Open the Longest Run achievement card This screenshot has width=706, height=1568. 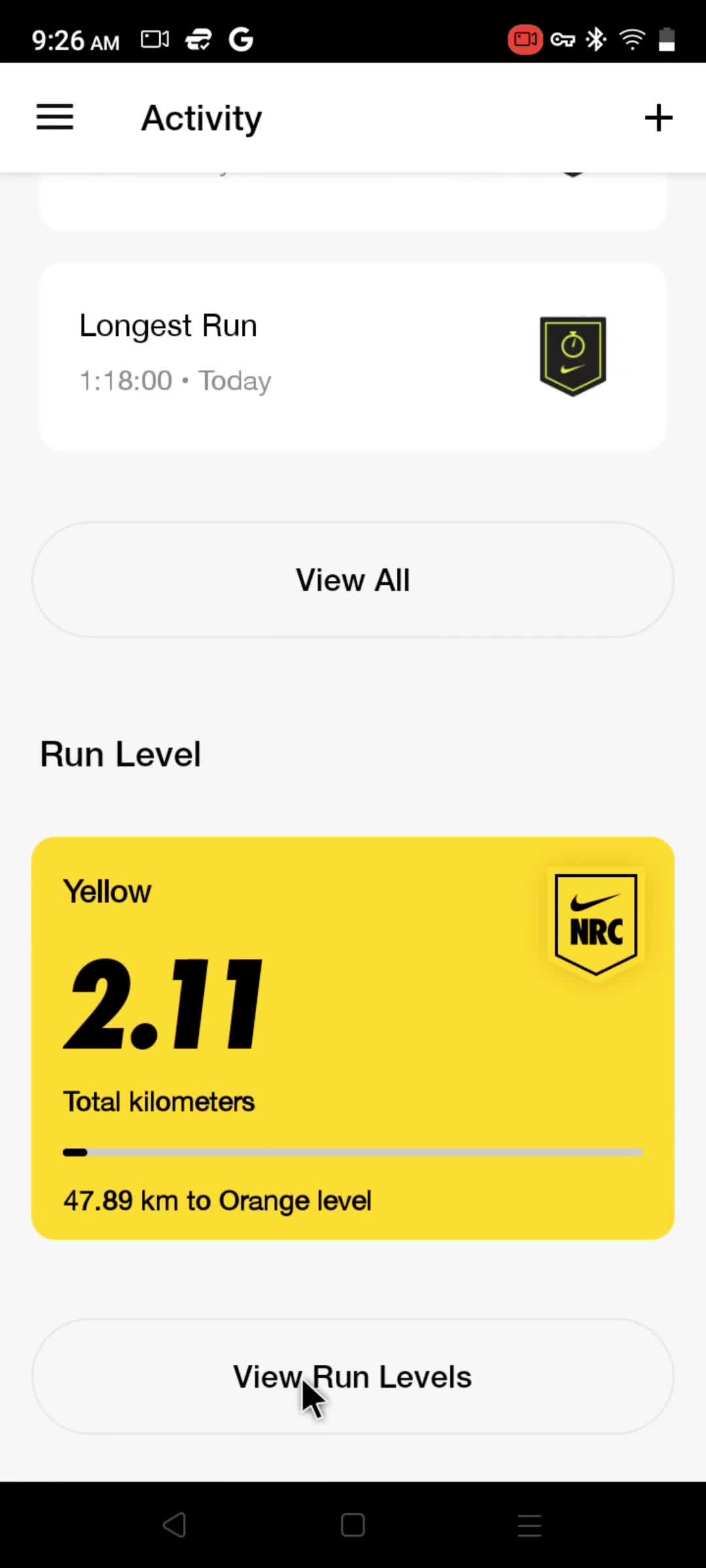coord(353,356)
